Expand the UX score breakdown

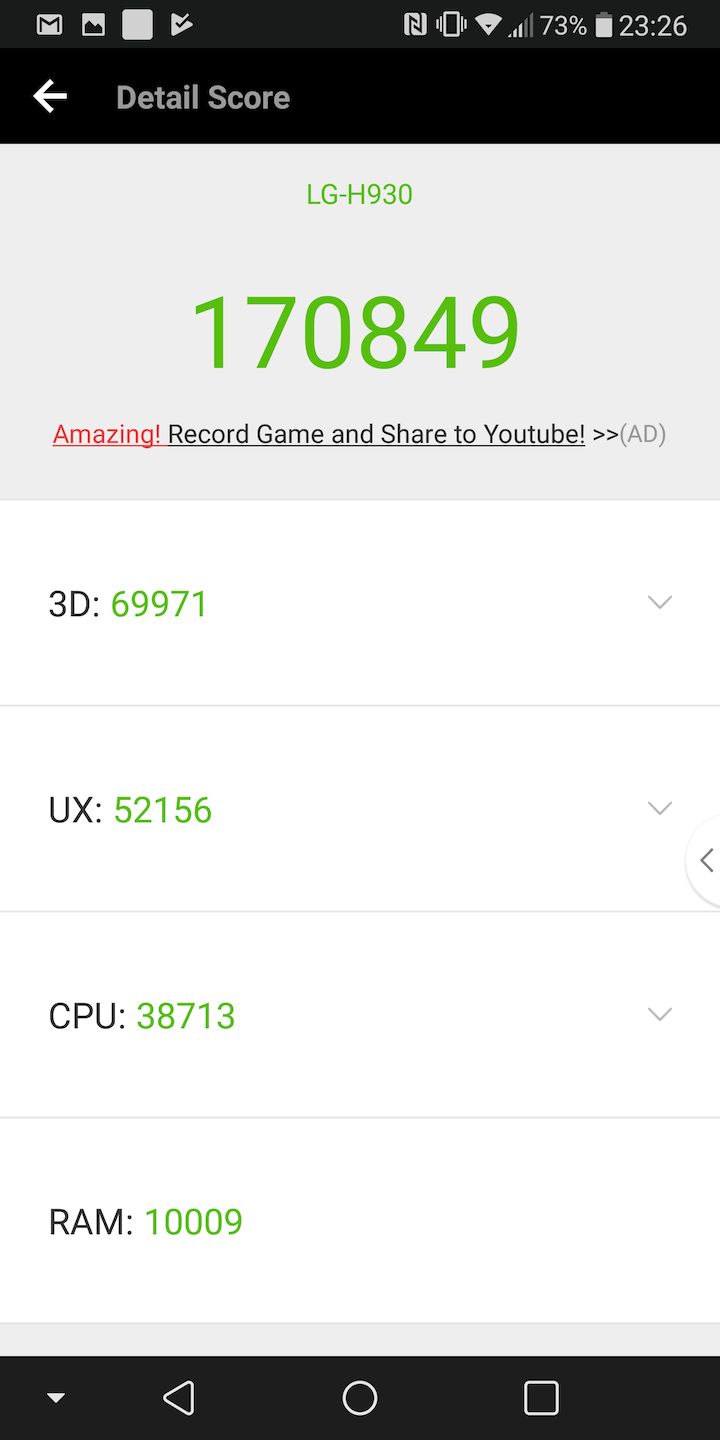coord(659,808)
